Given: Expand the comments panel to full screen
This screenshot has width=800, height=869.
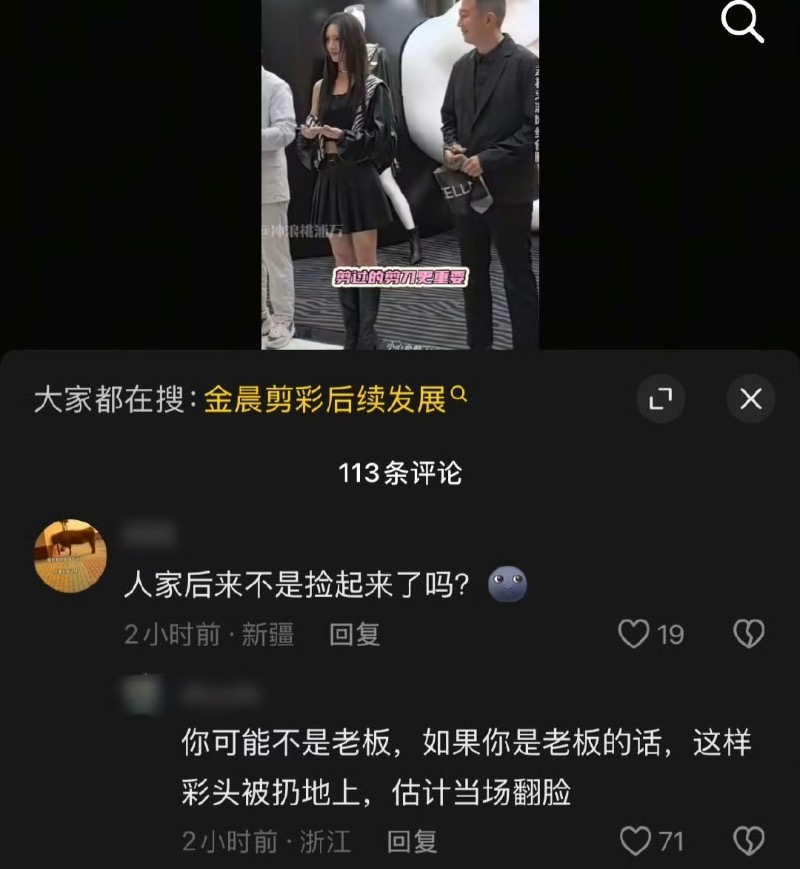Looking at the screenshot, I should tap(660, 400).
